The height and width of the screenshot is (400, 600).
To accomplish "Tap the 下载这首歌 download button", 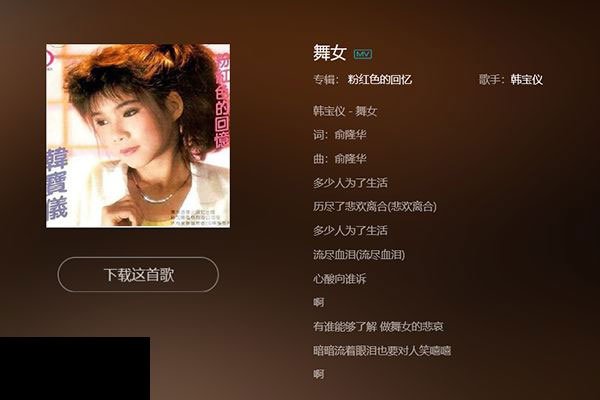I will (138, 274).
